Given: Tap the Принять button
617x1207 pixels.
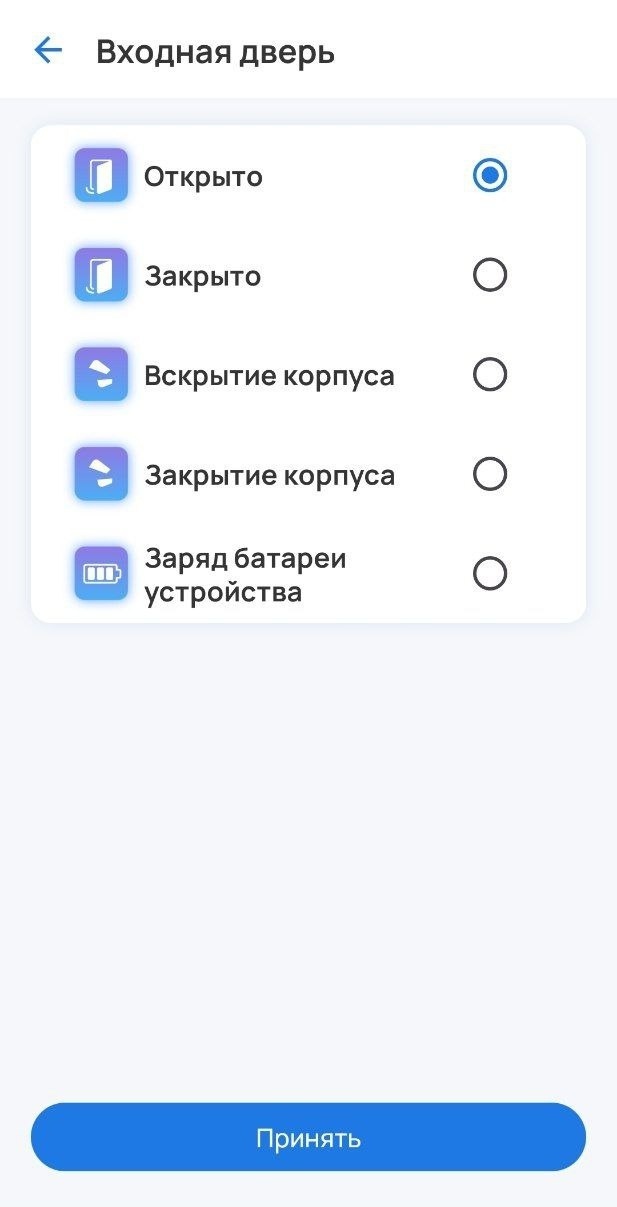Looking at the screenshot, I should pyautogui.click(x=308, y=1137).
